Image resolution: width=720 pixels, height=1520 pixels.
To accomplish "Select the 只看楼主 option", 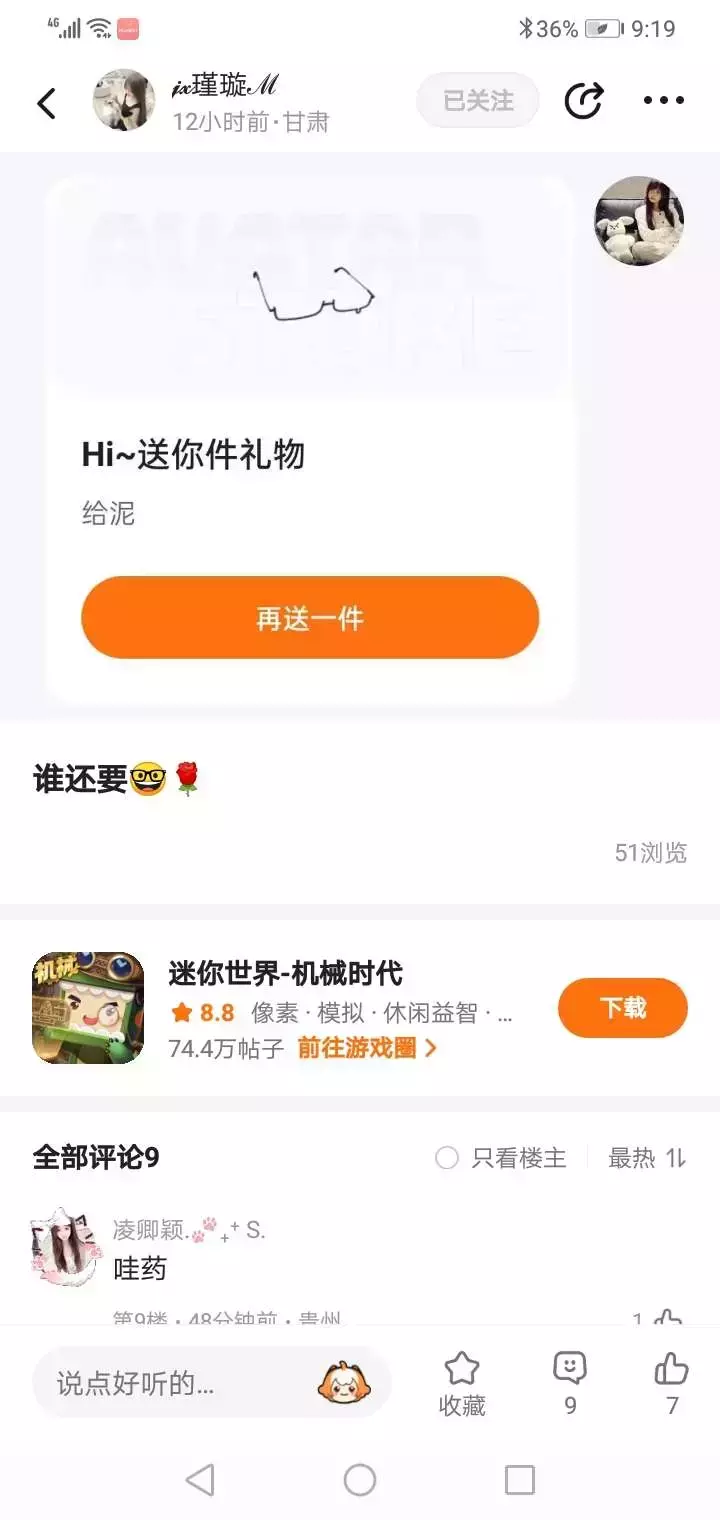I will click(501, 1158).
